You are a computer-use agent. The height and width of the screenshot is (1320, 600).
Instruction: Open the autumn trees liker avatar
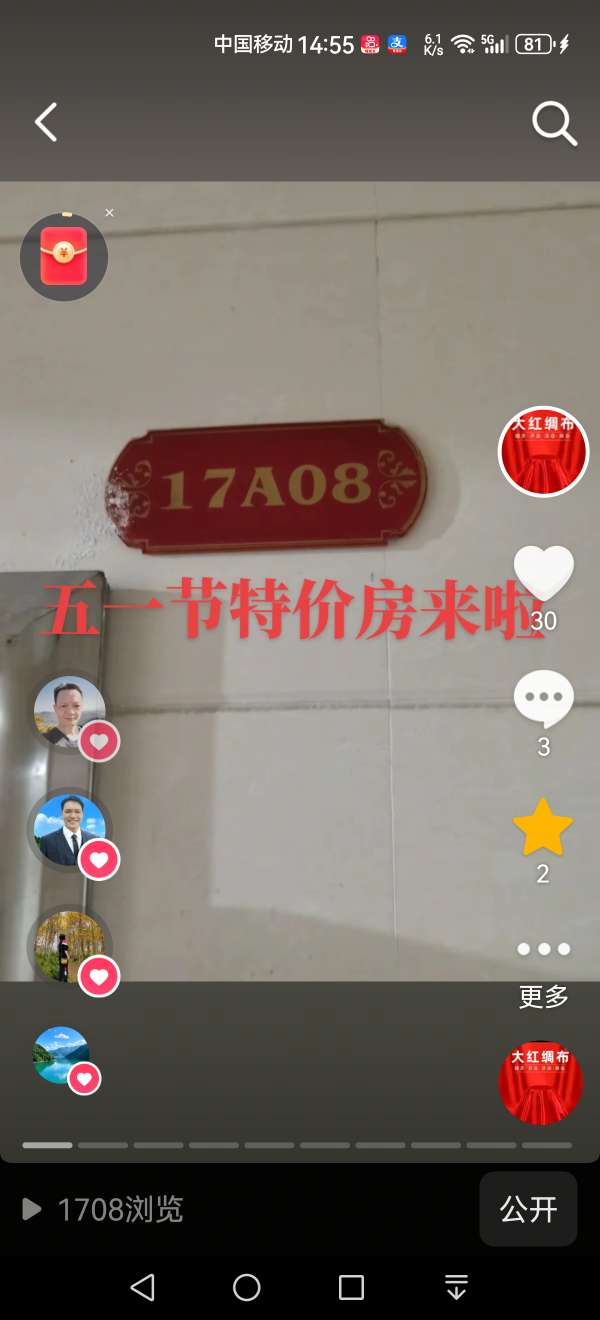(x=69, y=946)
